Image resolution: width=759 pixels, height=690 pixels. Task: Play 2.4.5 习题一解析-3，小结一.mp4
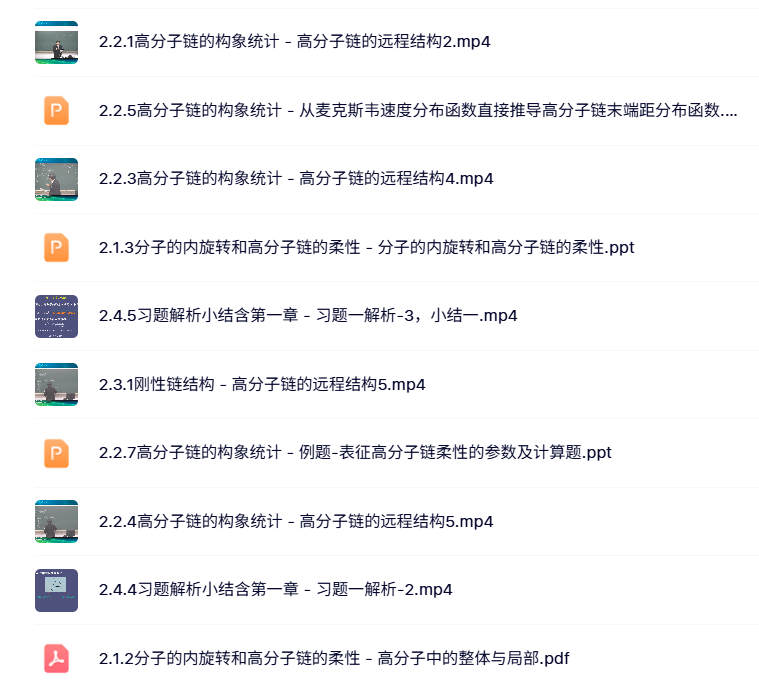[308, 316]
